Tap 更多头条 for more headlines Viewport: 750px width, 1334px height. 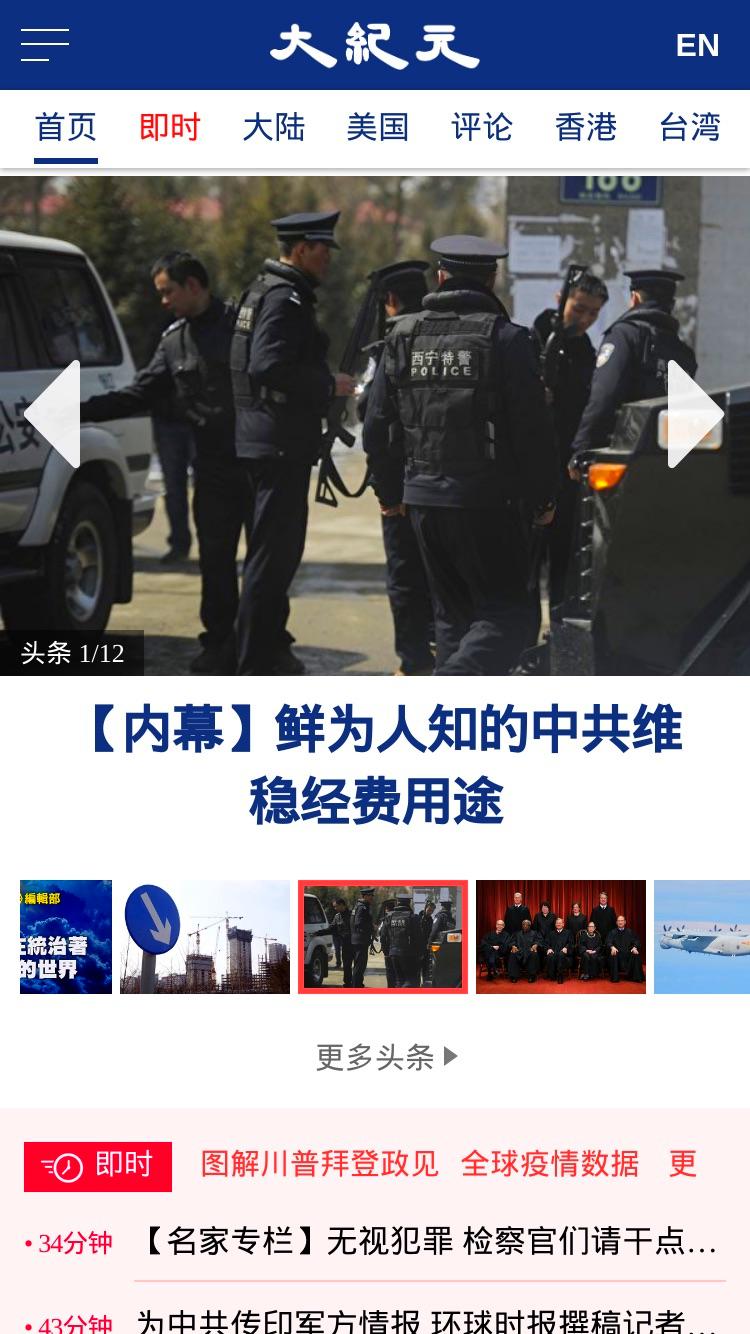[387, 1057]
